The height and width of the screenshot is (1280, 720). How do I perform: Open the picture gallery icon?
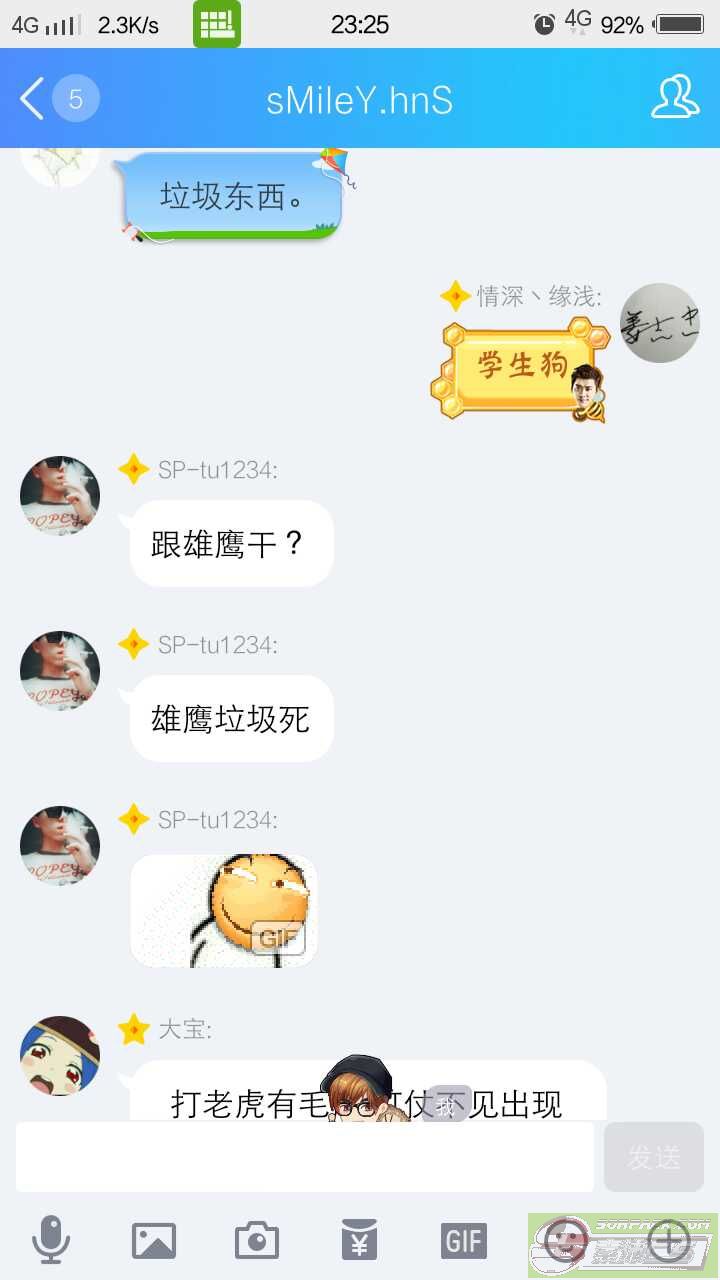pyautogui.click(x=154, y=1241)
